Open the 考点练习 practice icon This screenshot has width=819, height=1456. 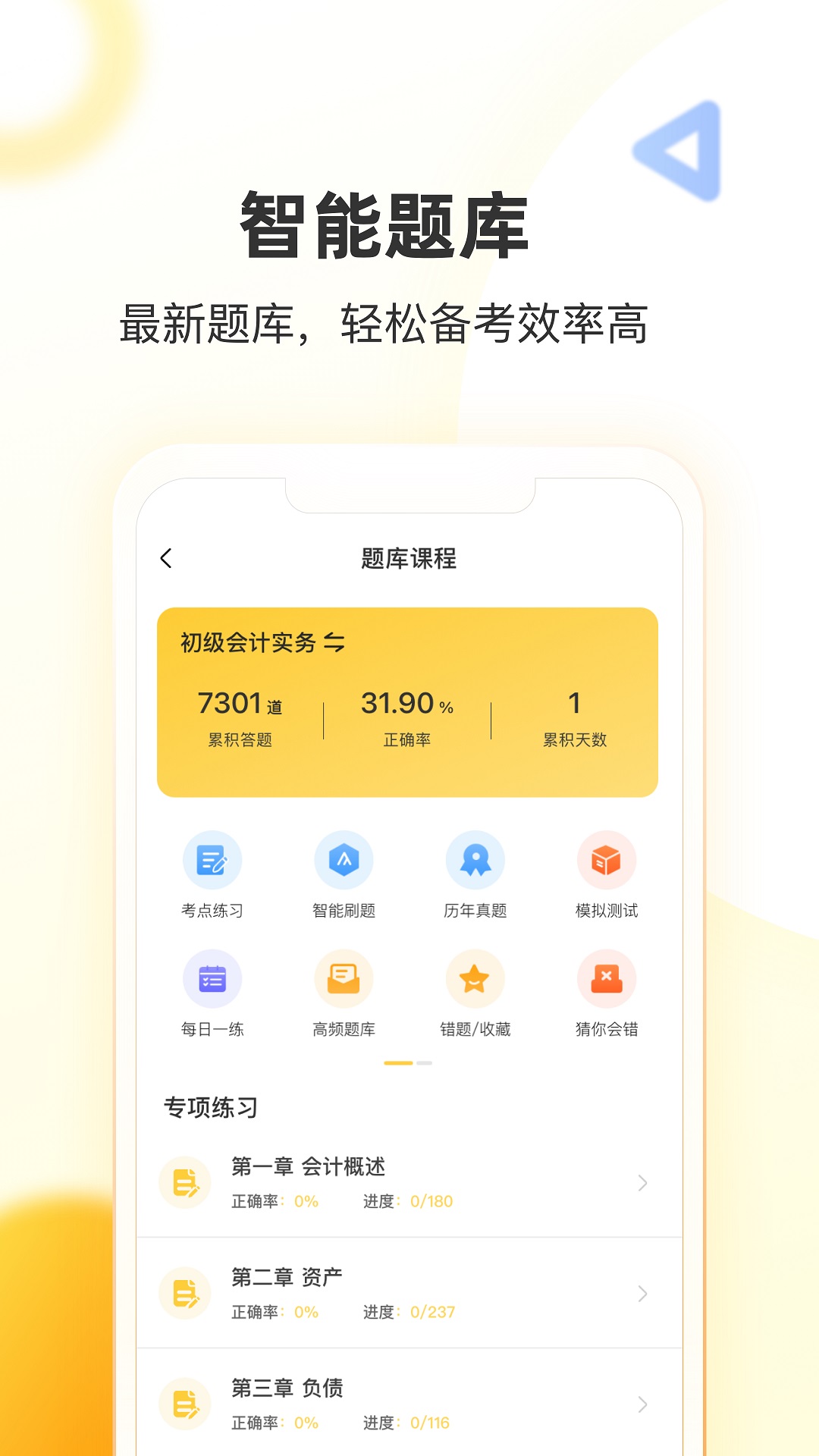213,861
